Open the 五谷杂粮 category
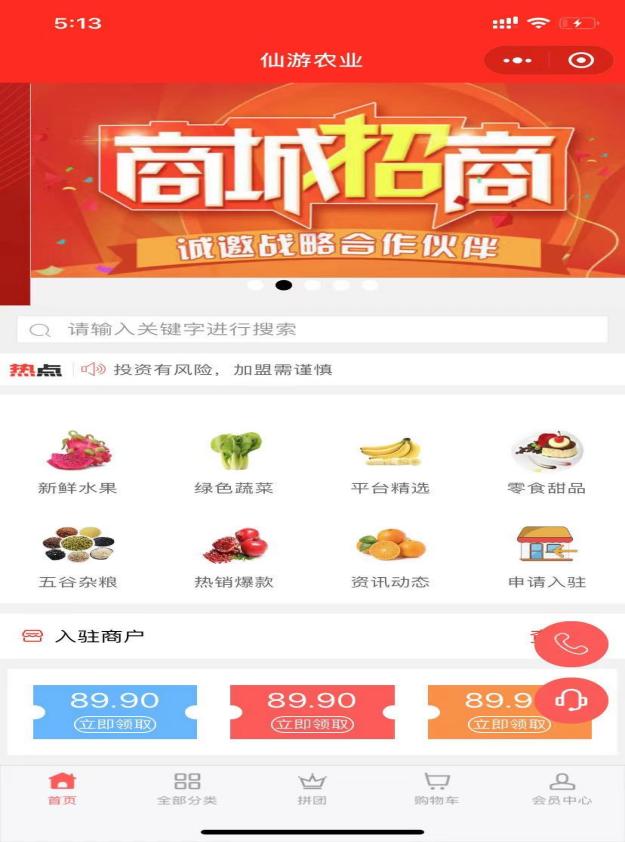The width and height of the screenshot is (625, 842). [x=78, y=557]
